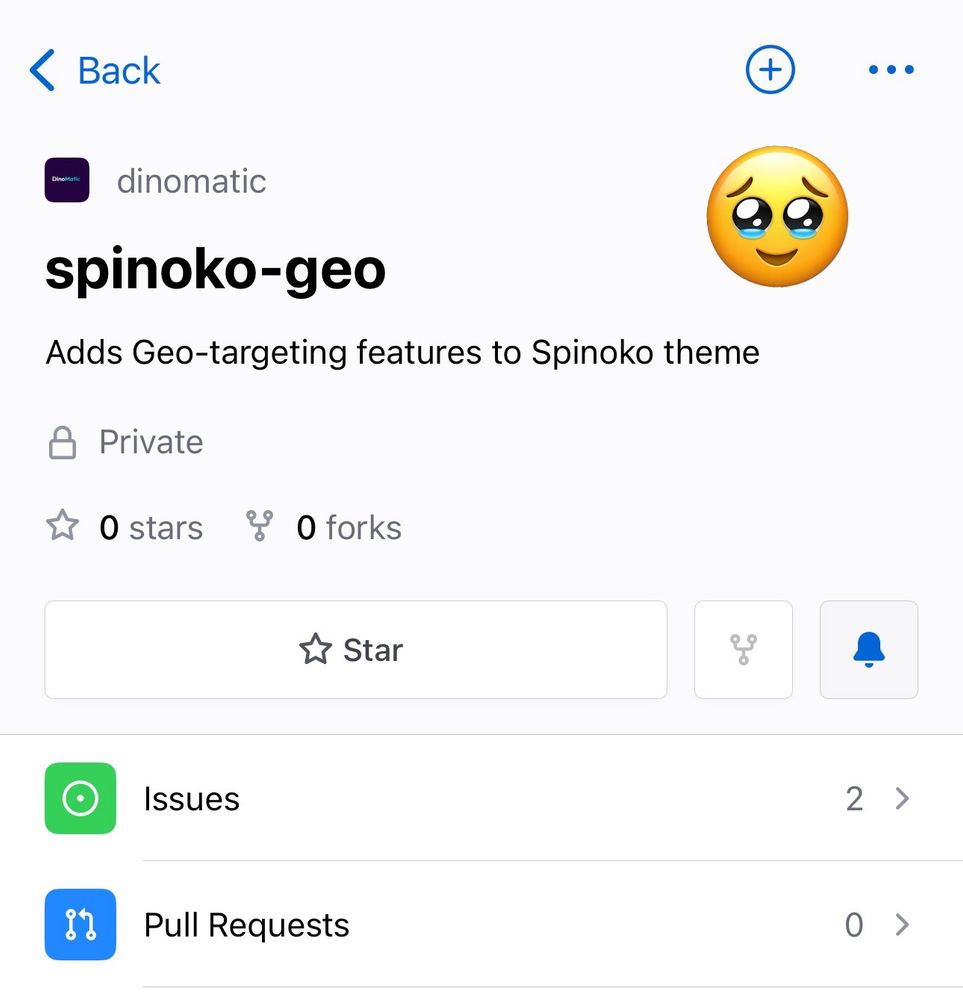Click the star outline icon next to 0 stars

pyautogui.click(x=62, y=527)
